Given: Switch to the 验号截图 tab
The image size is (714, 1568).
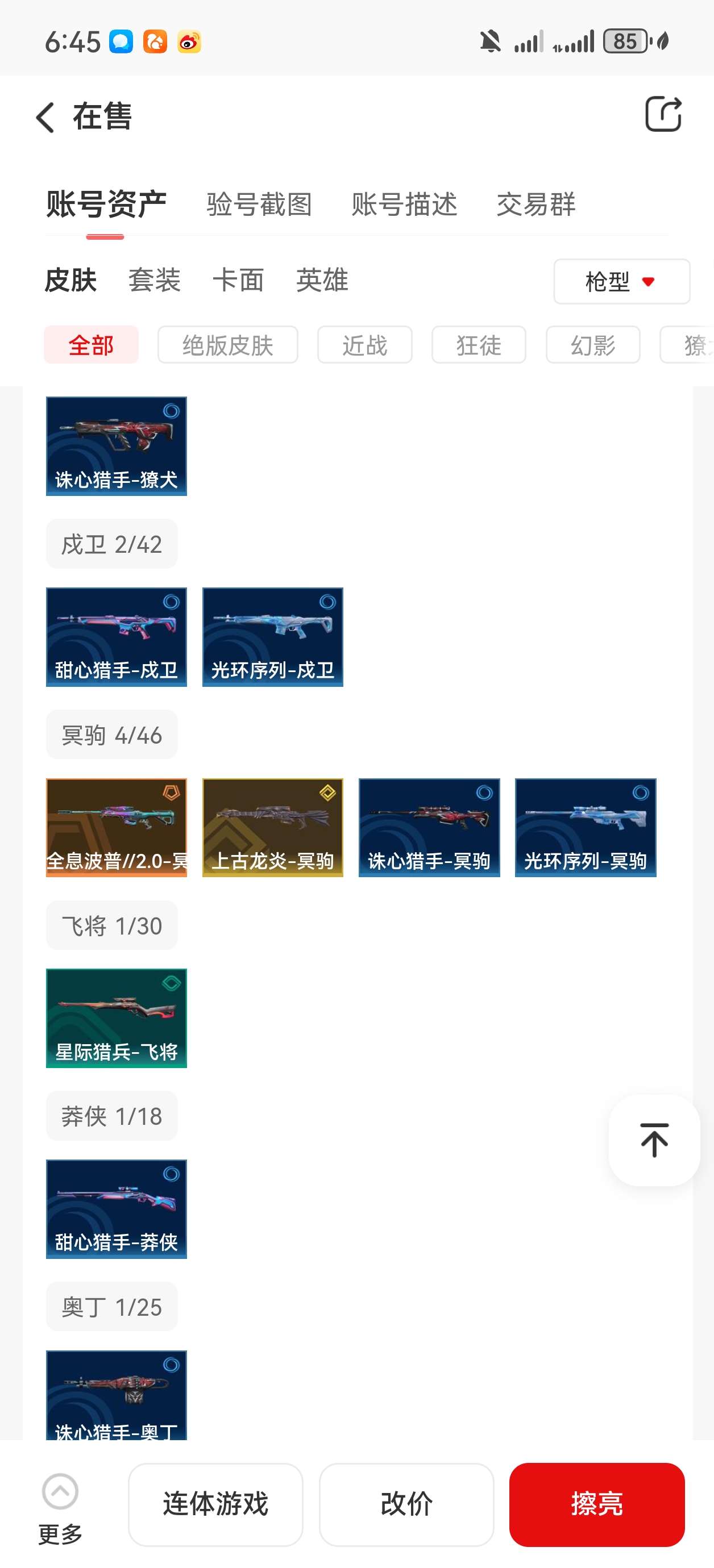Looking at the screenshot, I should coord(259,204).
